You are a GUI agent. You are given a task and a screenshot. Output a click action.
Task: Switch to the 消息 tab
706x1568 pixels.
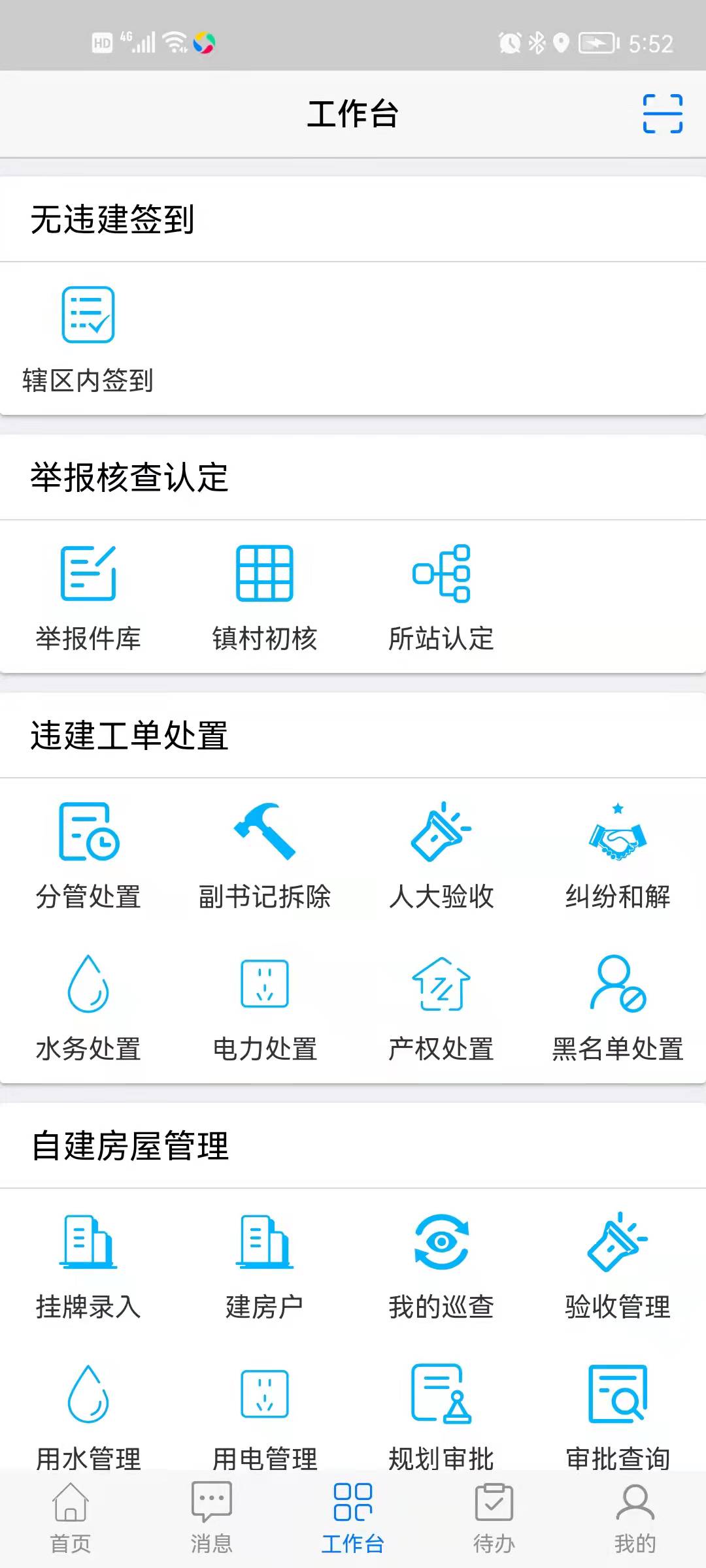pos(212,1518)
